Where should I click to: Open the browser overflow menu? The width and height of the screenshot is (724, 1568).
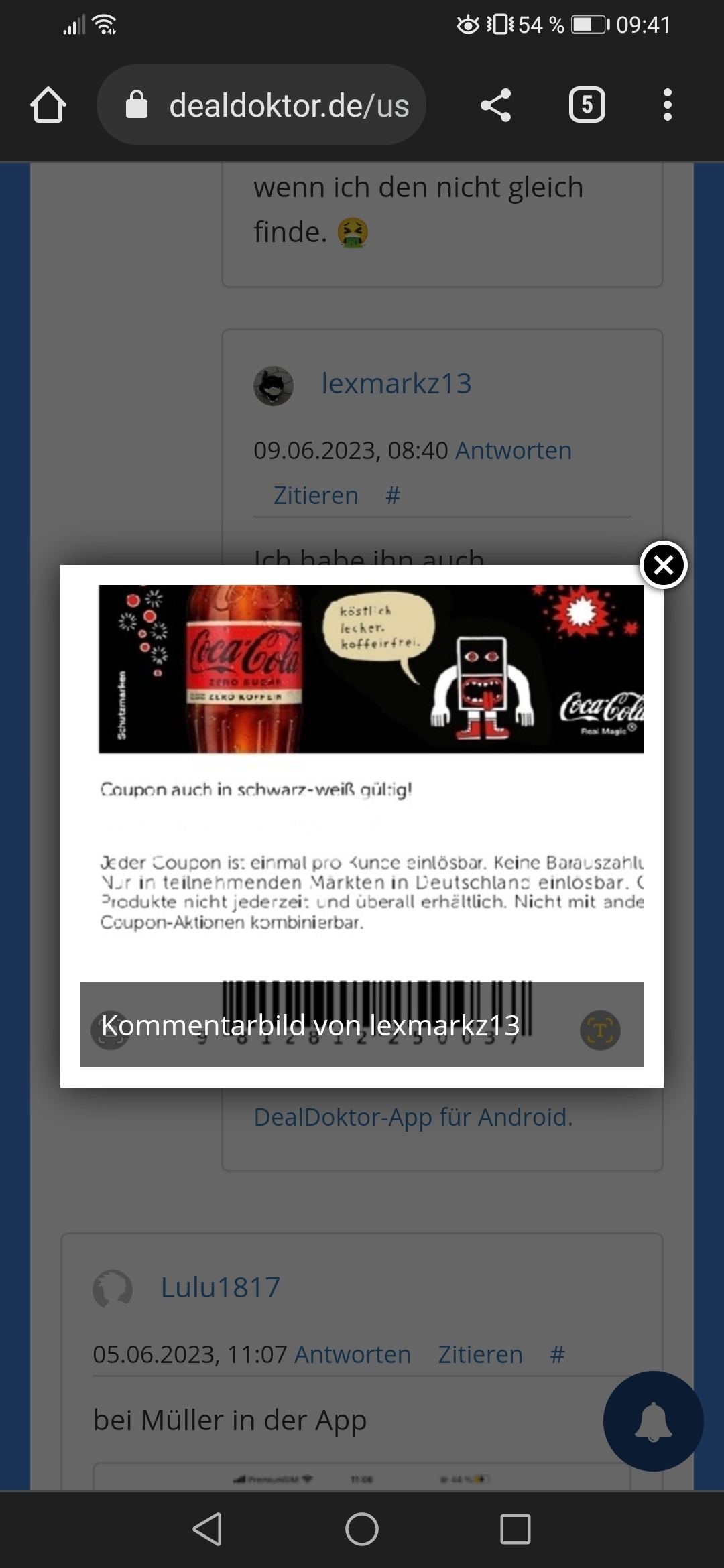[667, 105]
